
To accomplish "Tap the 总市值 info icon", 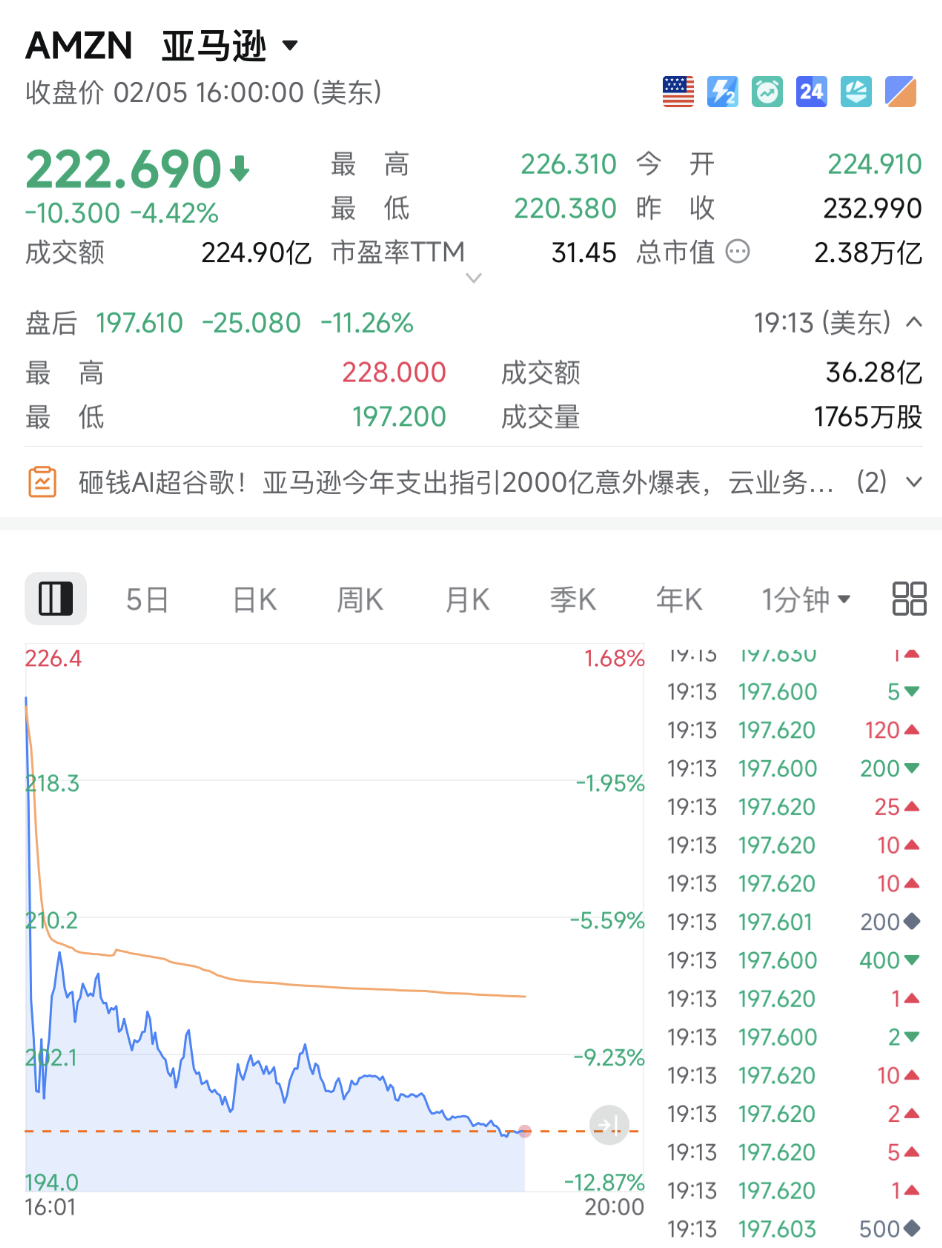I will click(737, 252).
